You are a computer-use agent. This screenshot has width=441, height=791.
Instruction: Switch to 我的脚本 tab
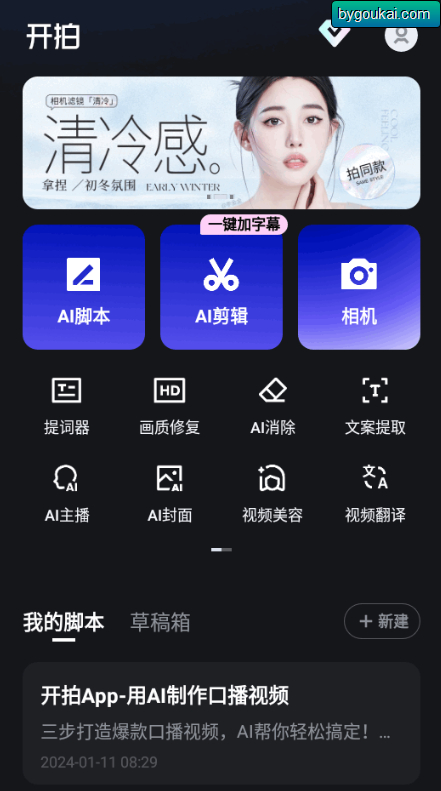[x=64, y=622]
